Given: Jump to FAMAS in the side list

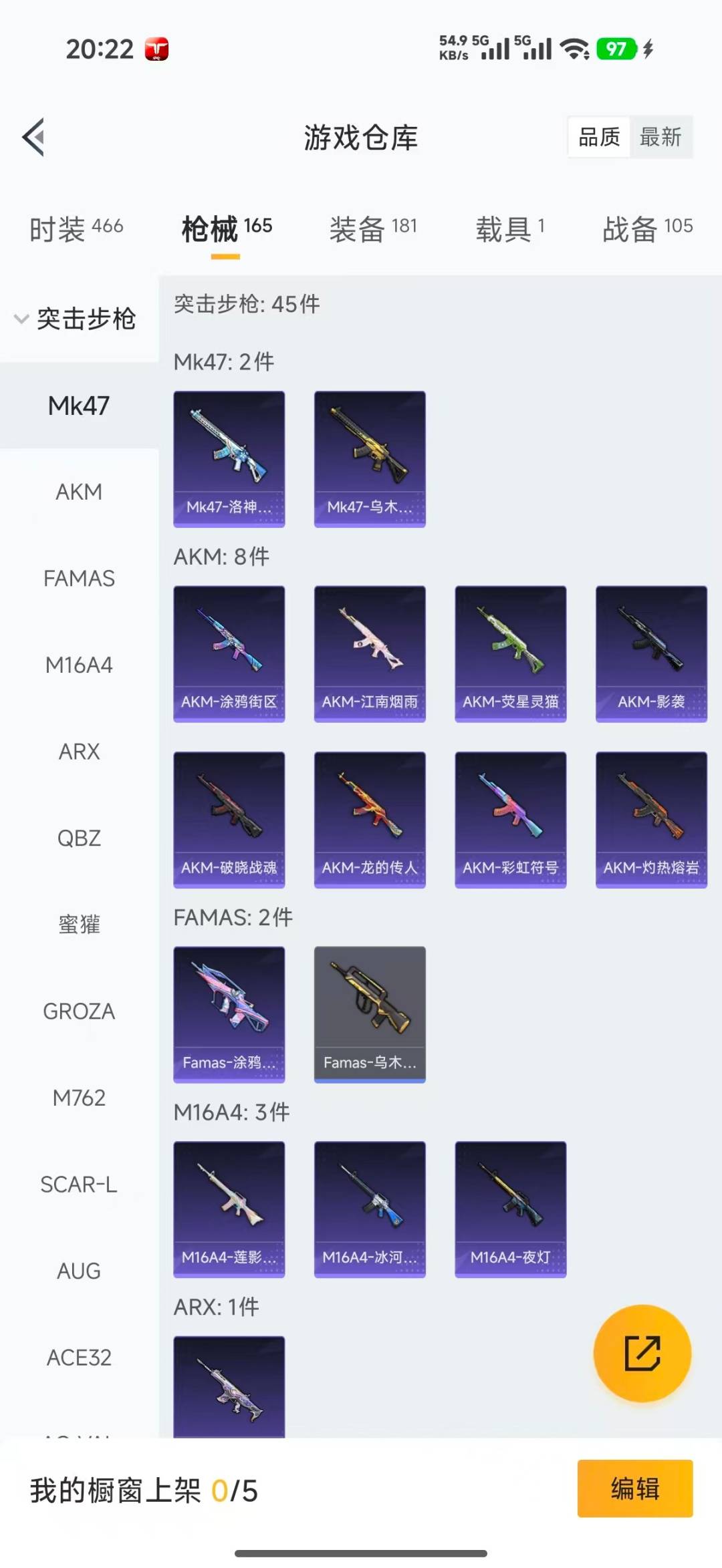Looking at the screenshot, I should (79, 579).
